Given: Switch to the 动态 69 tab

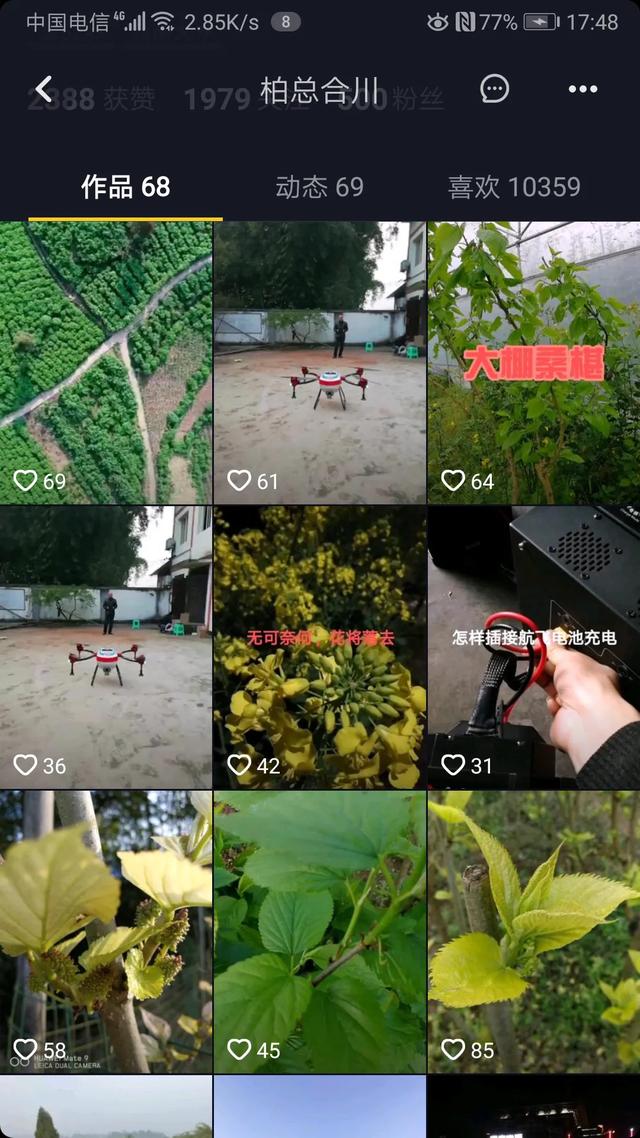Looking at the screenshot, I should point(319,187).
